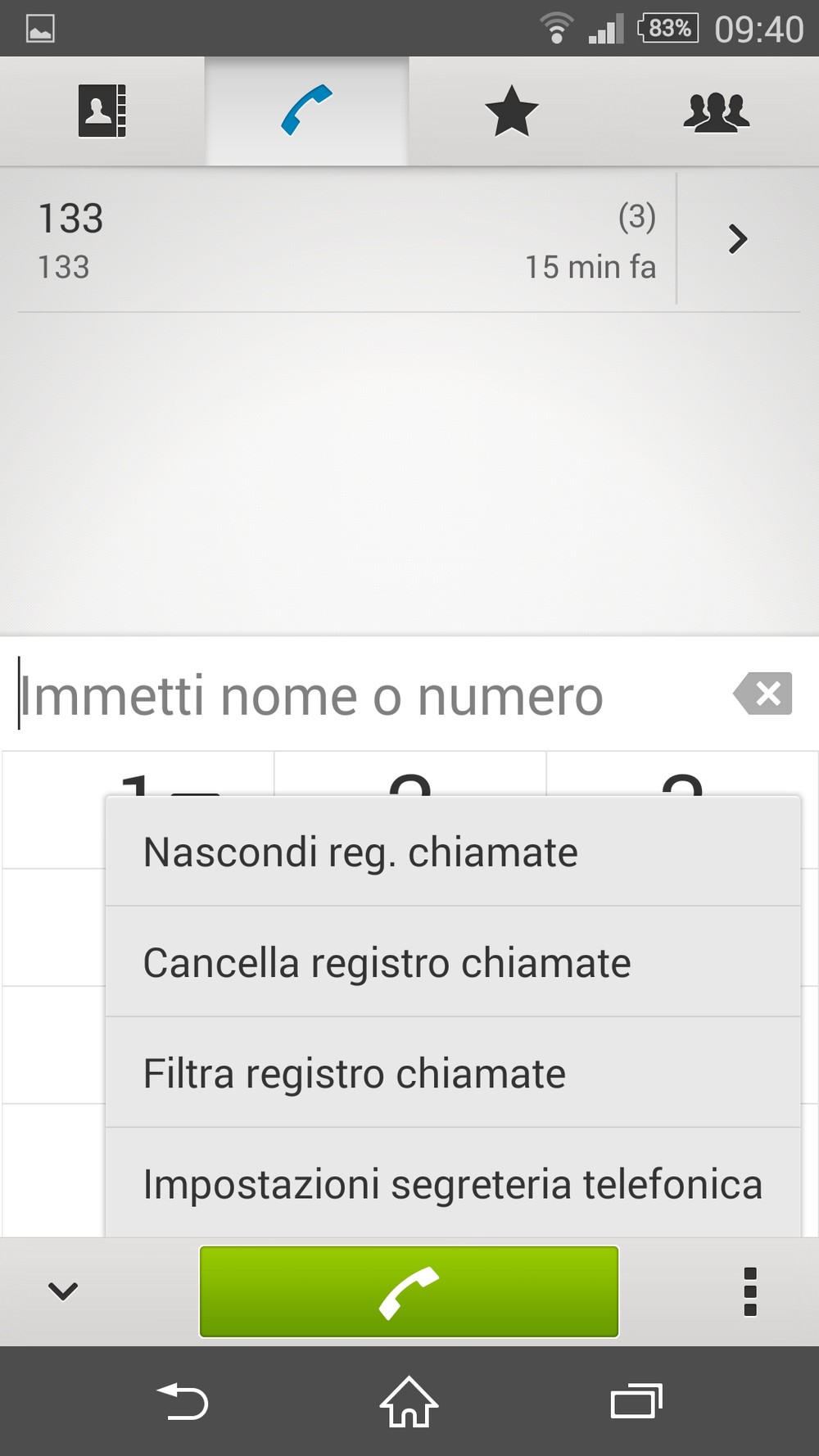Focus the 'Immetti nome o numero' field
819x1456 pixels.
pos(369,696)
